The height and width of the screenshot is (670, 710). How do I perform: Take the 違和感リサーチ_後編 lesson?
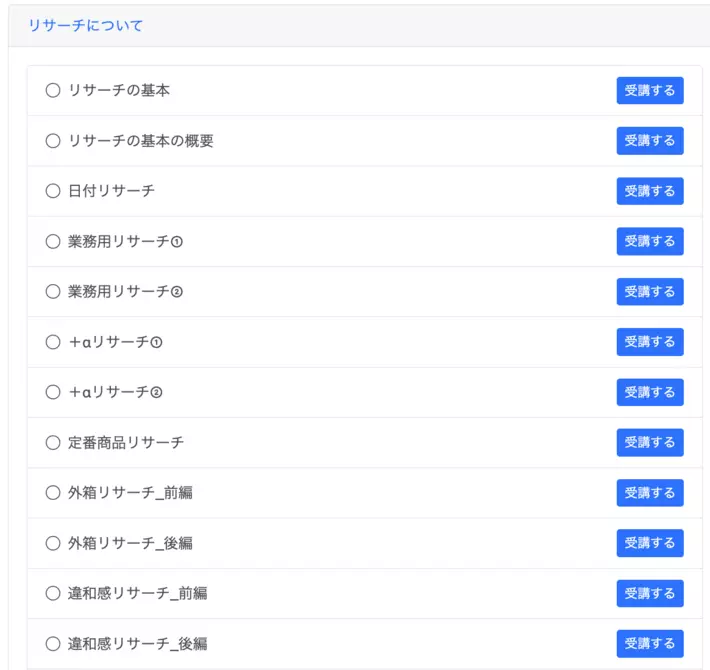tap(649, 643)
